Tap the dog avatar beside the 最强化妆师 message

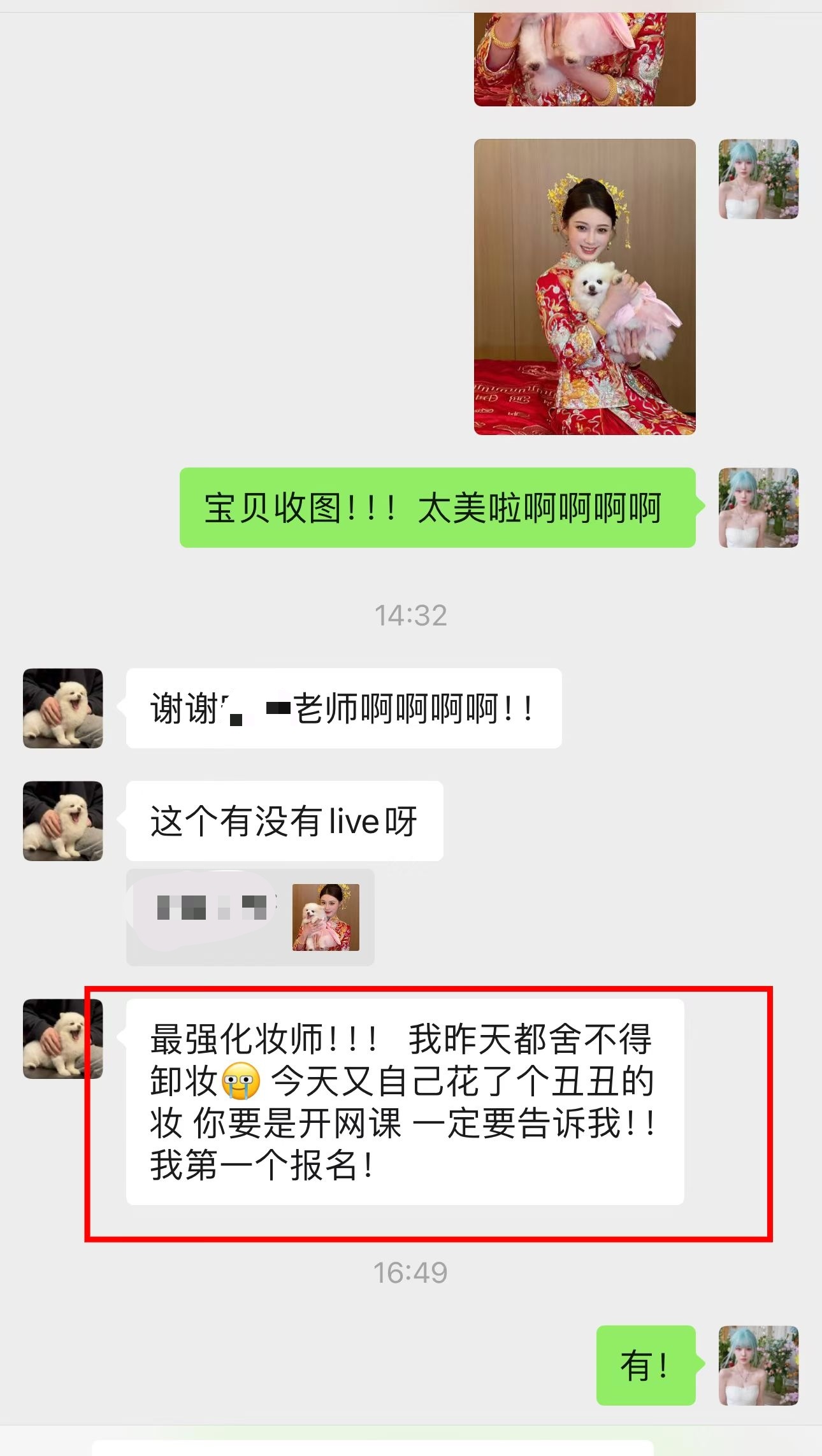pyautogui.click(x=62, y=1039)
